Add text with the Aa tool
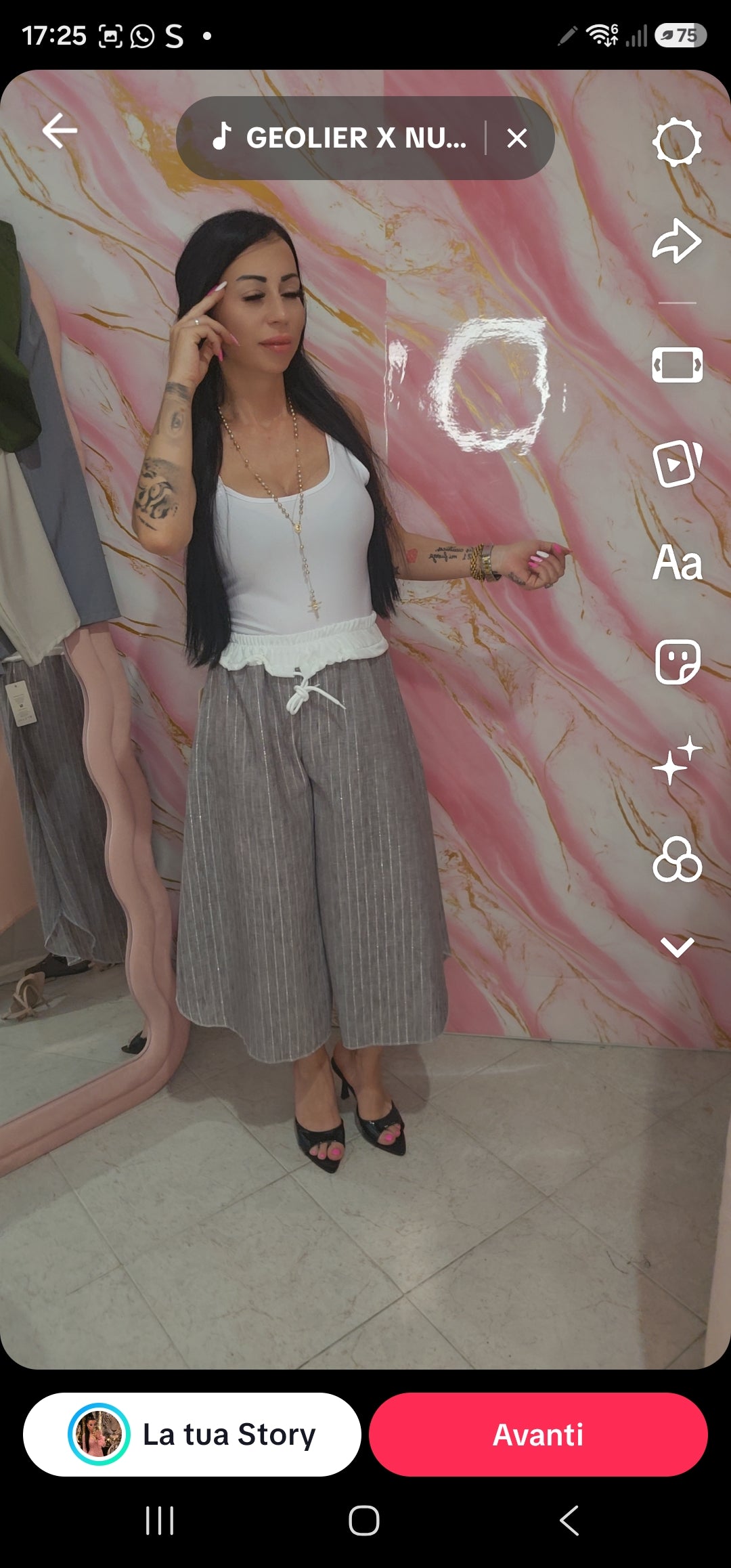The height and width of the screenshot is (1568, 731). click(677, 563)
